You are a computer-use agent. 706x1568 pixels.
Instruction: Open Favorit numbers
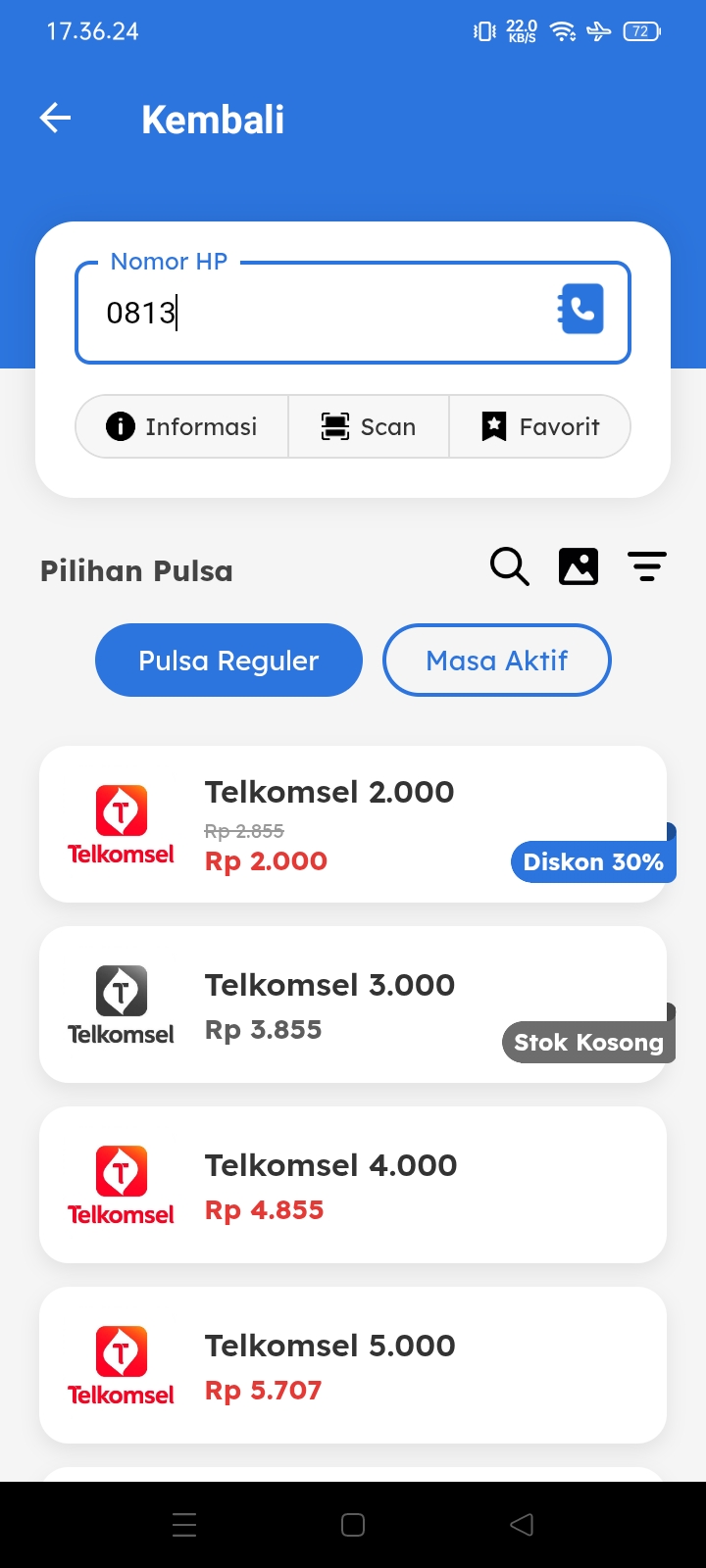pyautogui.click(x=540, y=426)
